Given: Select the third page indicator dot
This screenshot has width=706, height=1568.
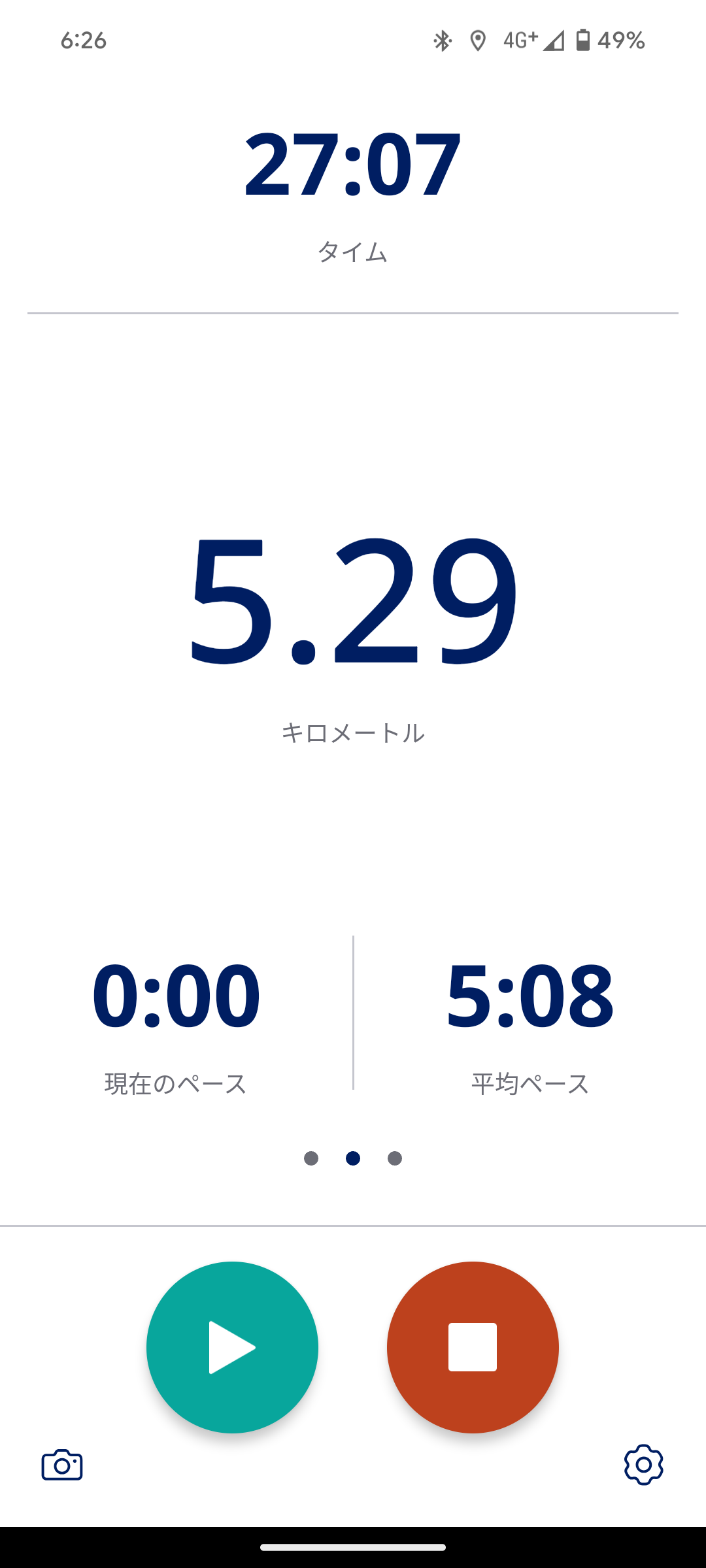Looking at the screenshot, I should point(395,1158).
